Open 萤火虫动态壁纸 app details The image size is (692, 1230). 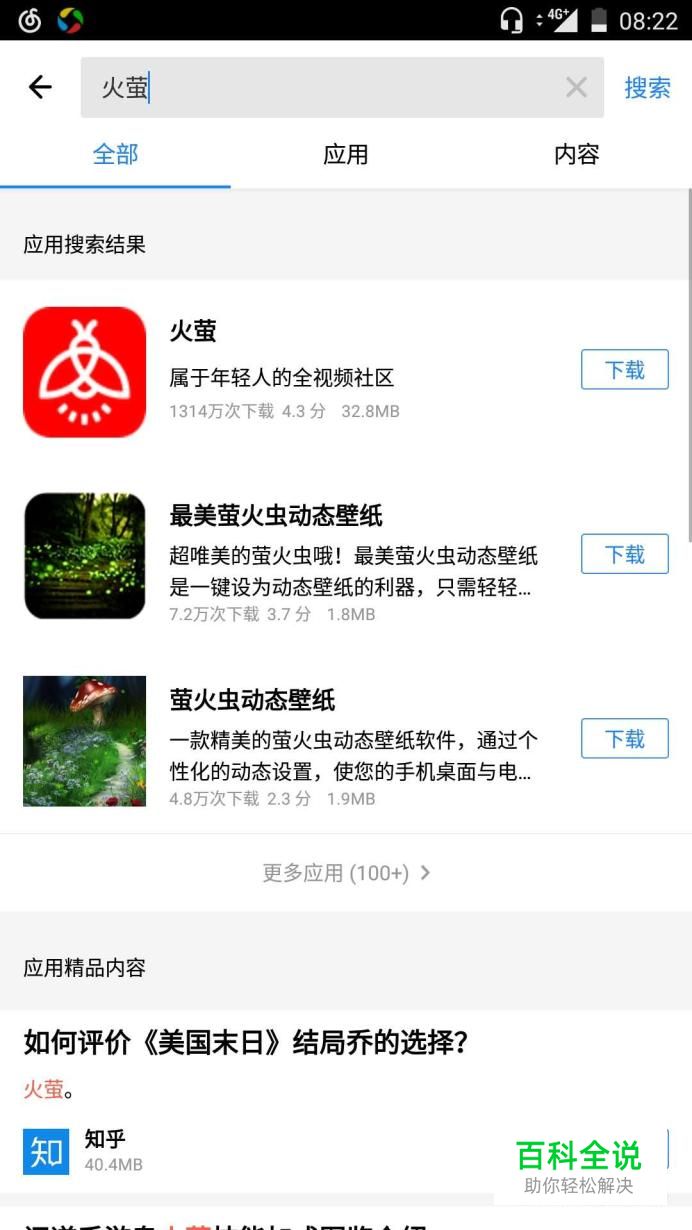click(300, 740)
